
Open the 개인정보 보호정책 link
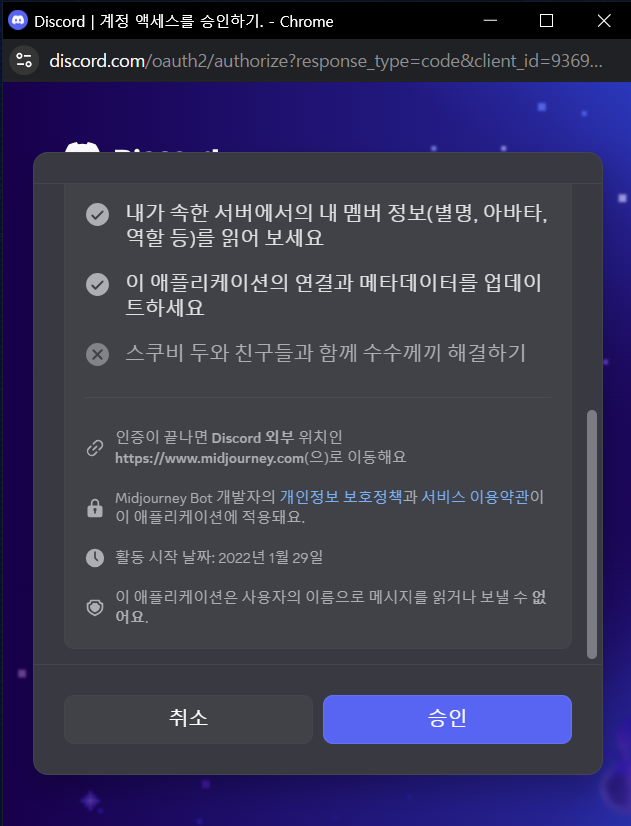click(x=340, y=497)
